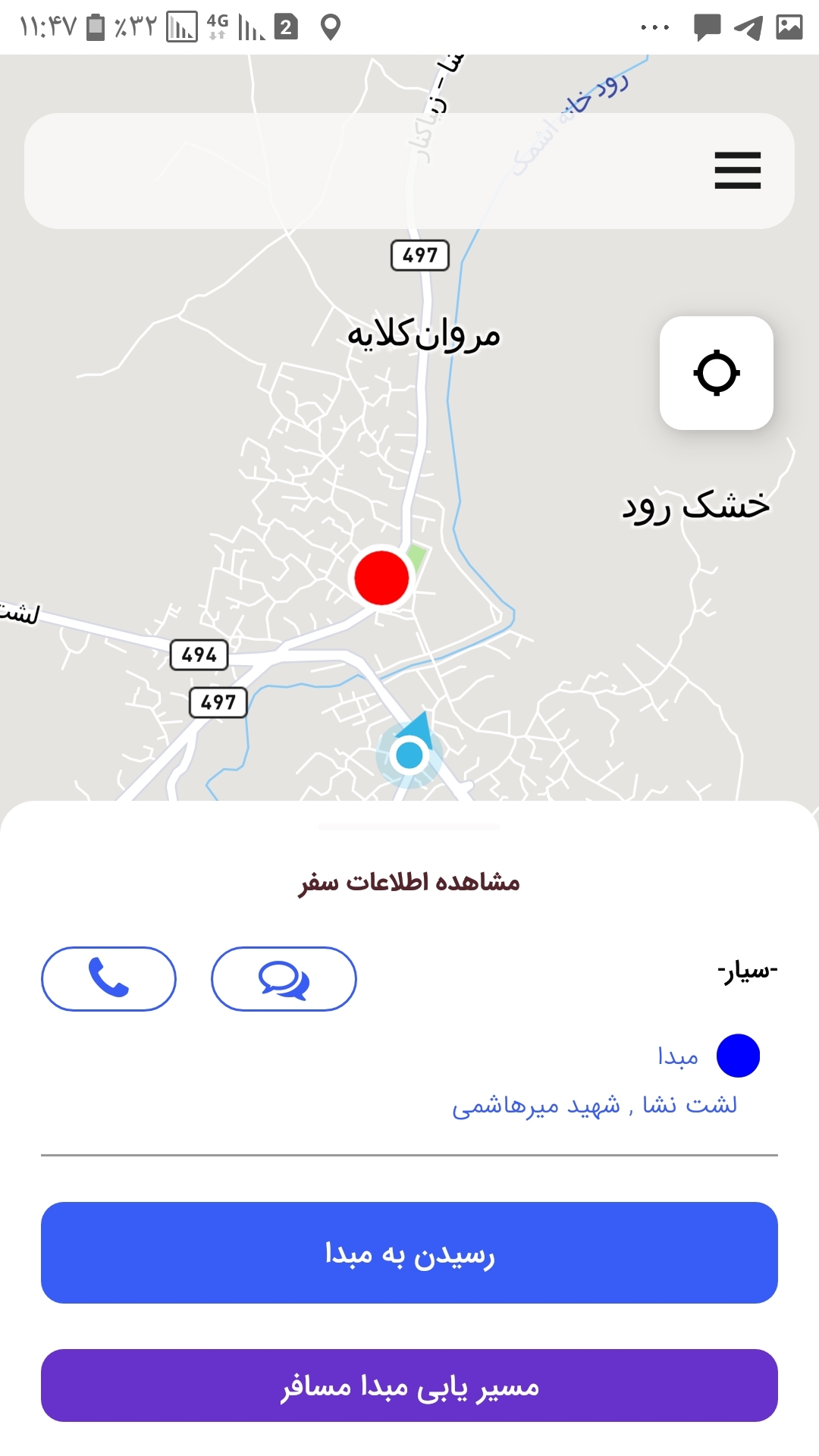Open chat with the passenger

click(284, 978)
